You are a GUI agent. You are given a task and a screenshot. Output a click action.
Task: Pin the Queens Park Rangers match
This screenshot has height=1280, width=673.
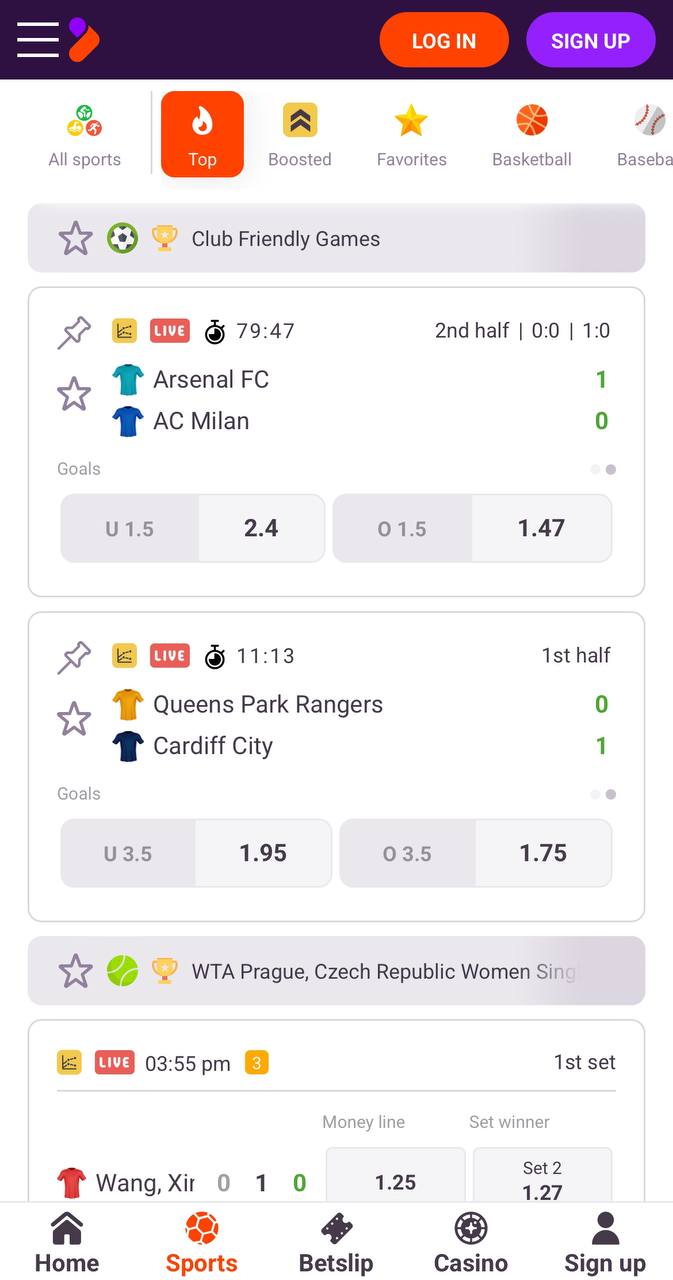pyautogui.click(x=74, y=657)
